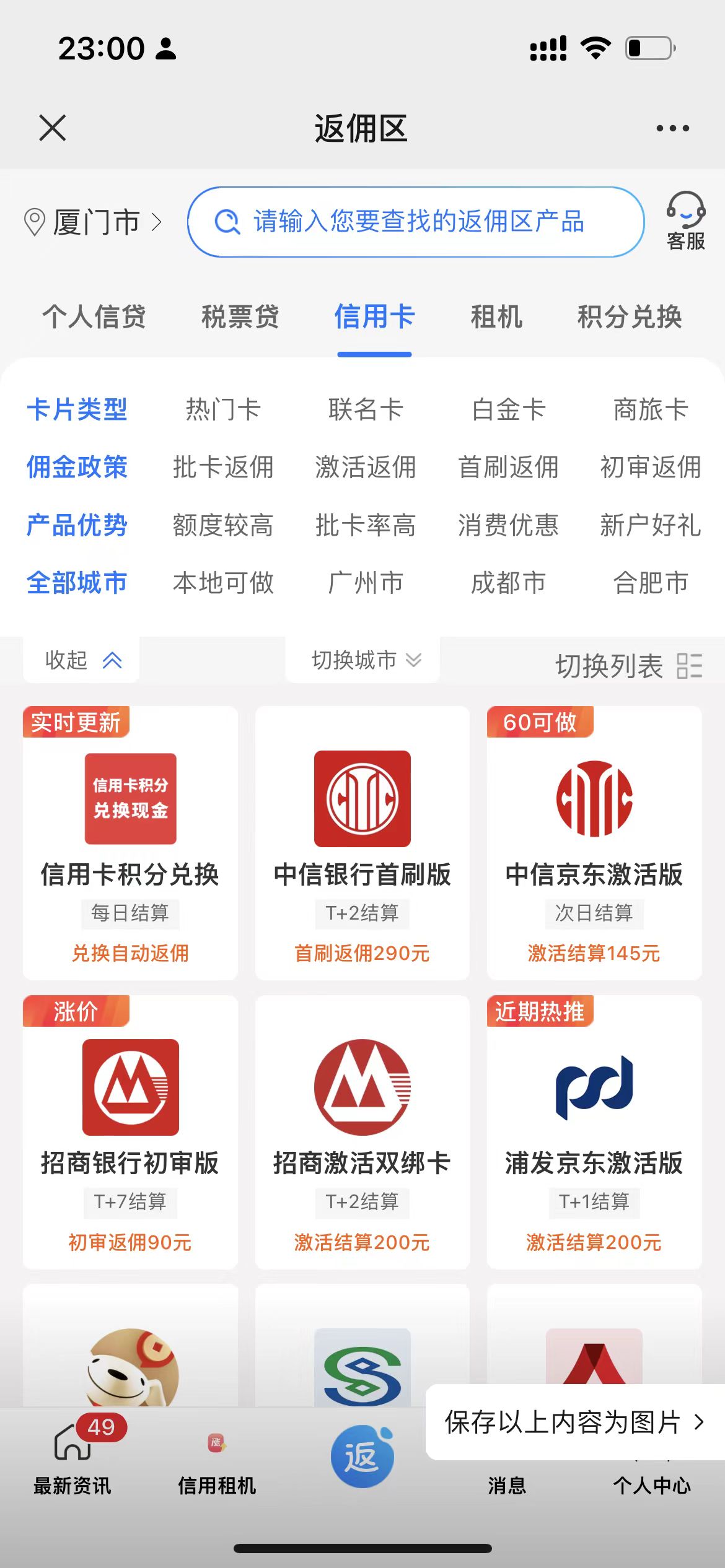Image resolution: width=725 pixels, height=1568 pixels.
Task: Open the 浦发京东激活版 card
Action: tap(594, 1131)
